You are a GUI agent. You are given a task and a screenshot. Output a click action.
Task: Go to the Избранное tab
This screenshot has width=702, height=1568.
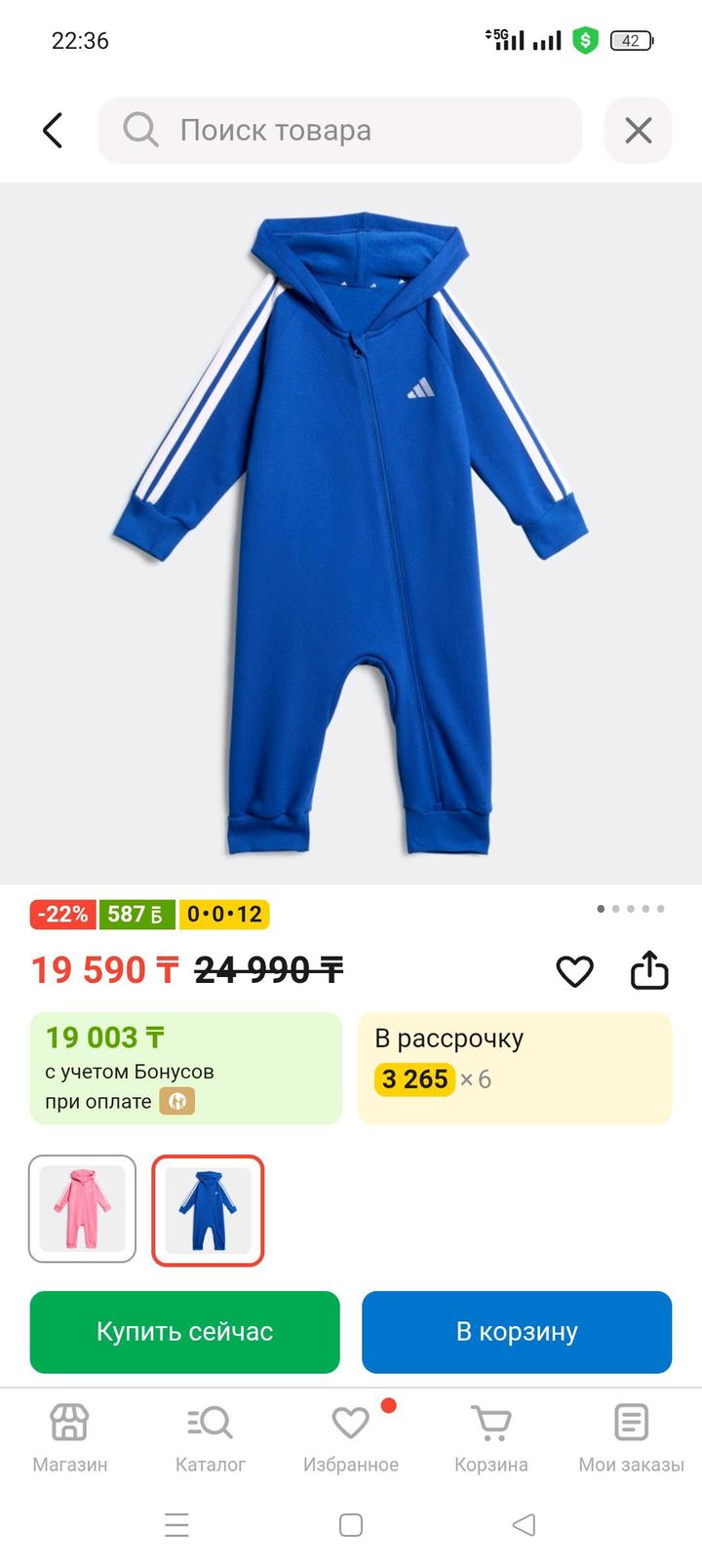click(x=351, y=1437)
